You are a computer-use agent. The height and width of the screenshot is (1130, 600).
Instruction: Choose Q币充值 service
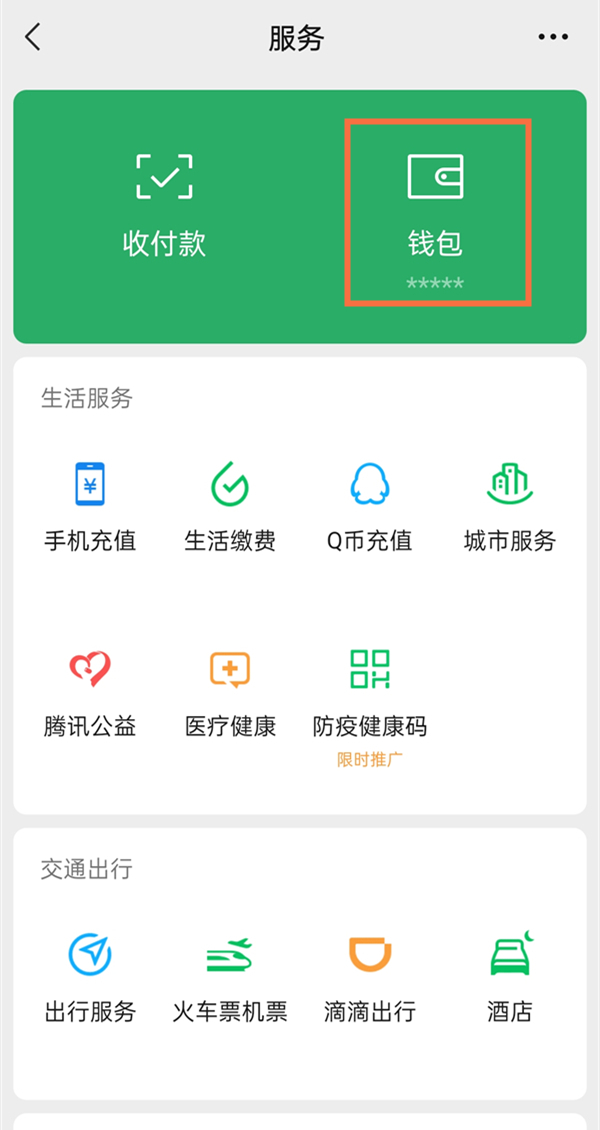coord(369,506)
